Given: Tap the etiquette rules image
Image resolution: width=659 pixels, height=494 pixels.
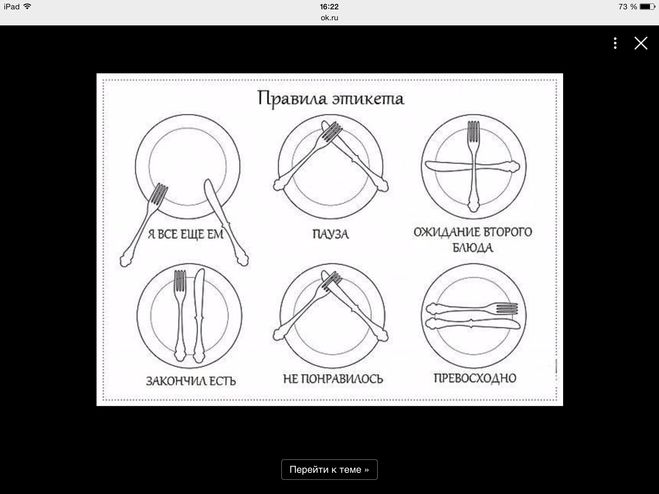Looking at the screenshot, I should click(329, 240).
